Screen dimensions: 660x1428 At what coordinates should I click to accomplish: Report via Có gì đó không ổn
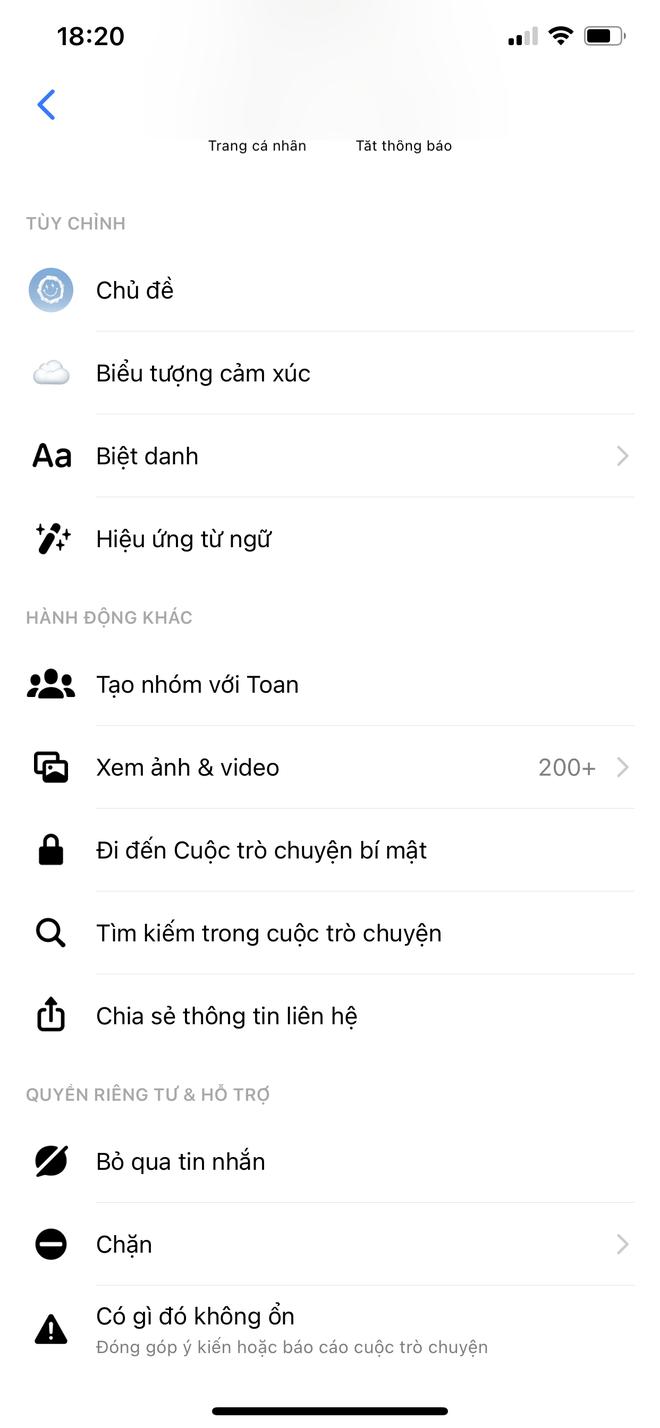[330, 1330]
